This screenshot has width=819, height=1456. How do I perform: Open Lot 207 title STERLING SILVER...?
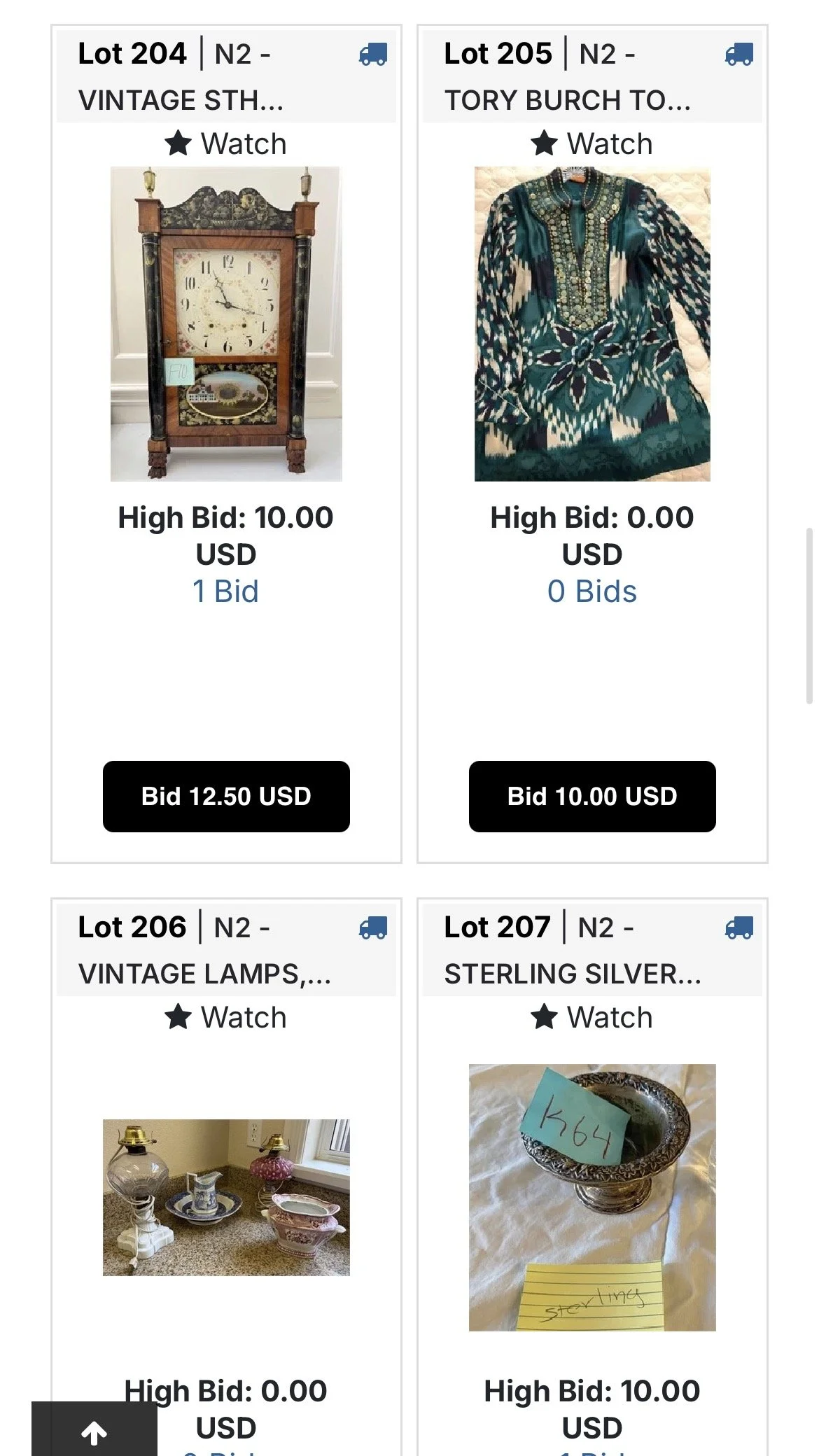pyautogui.click(x=573, y=974)
